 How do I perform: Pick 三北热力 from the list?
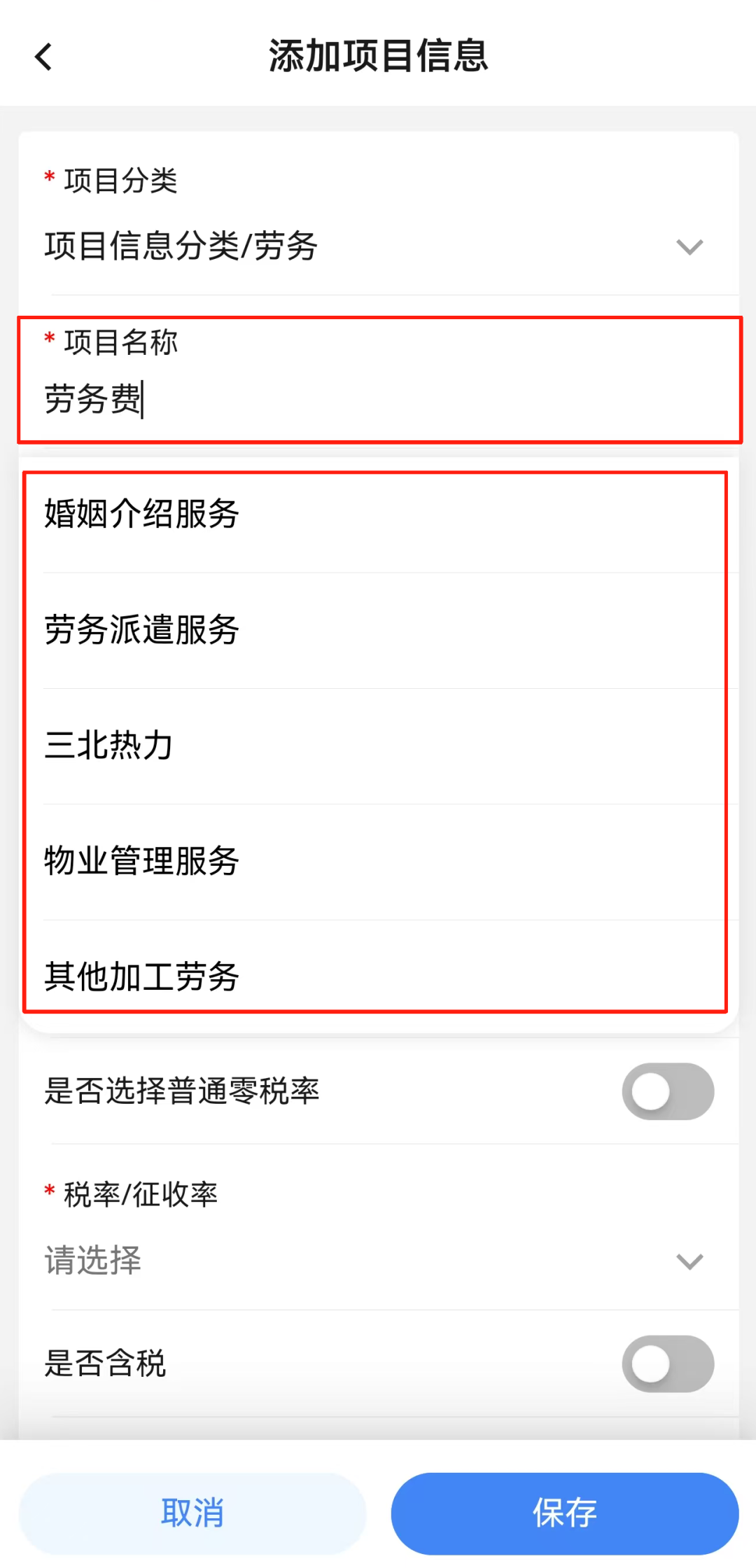(x=109, y=745)
